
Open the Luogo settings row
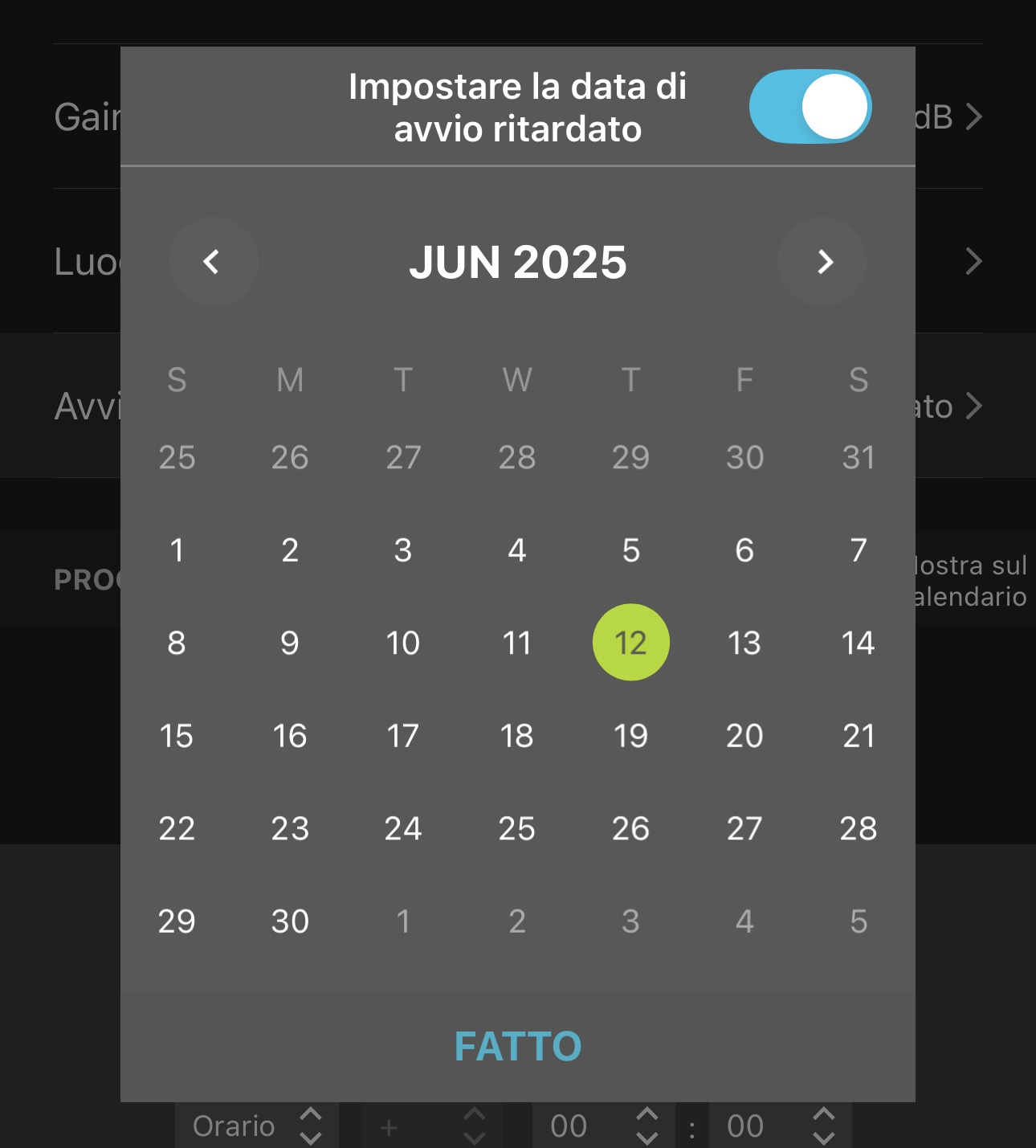coord(80,261)
